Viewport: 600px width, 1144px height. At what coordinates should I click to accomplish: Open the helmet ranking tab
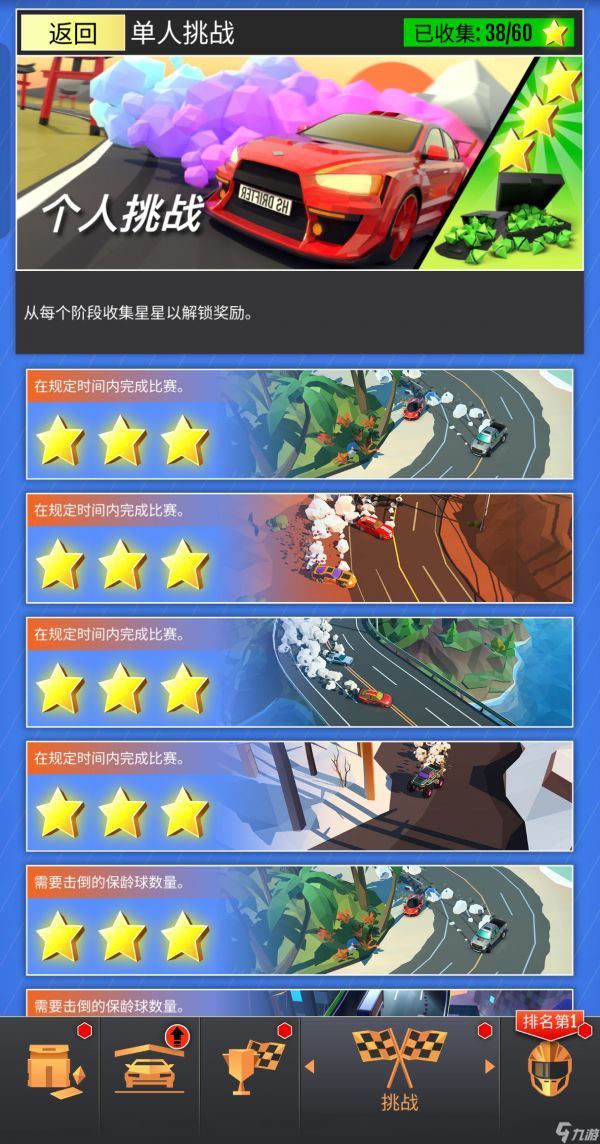pos(550,1080)
